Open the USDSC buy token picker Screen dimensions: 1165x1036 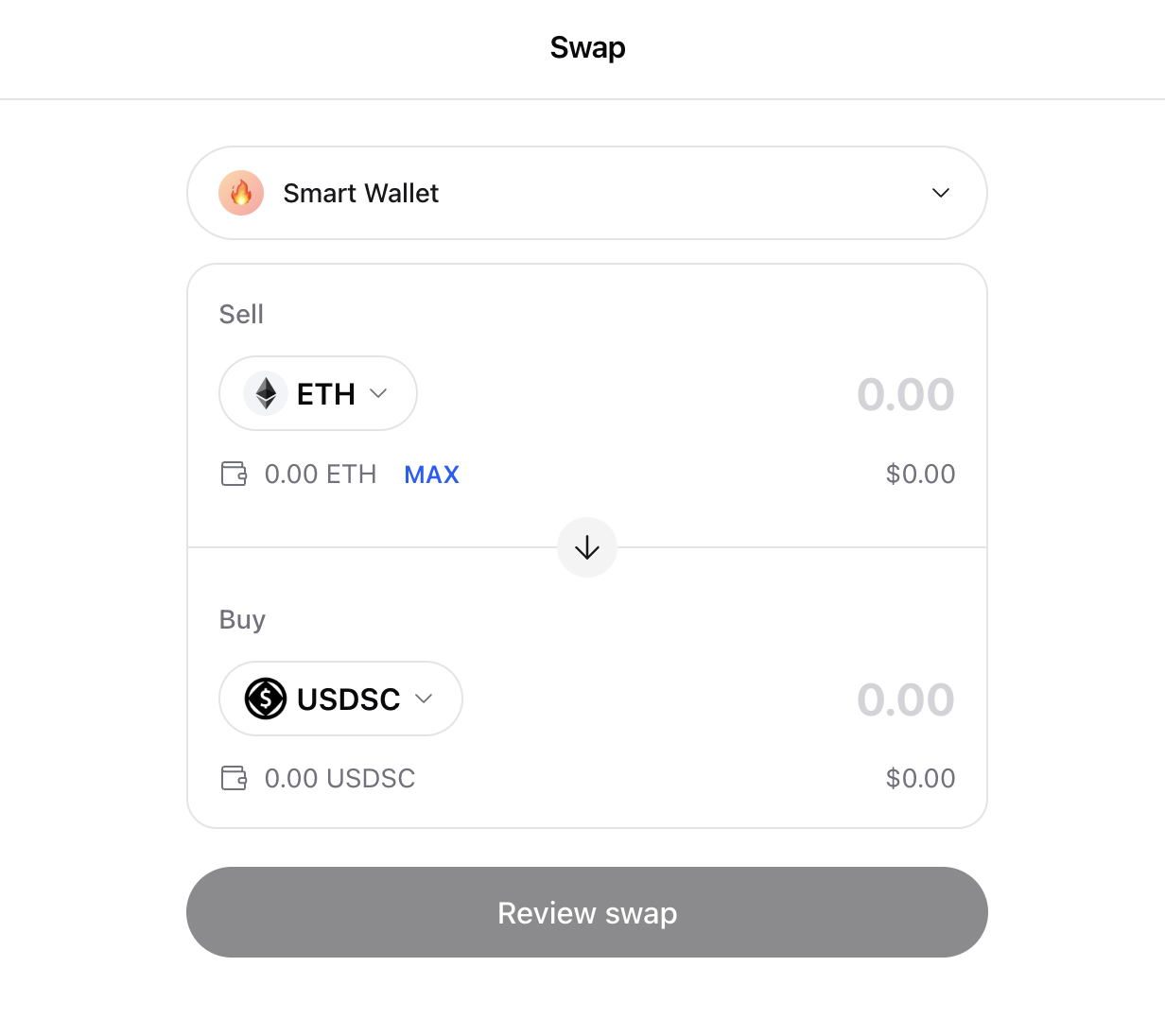[340, 699]
